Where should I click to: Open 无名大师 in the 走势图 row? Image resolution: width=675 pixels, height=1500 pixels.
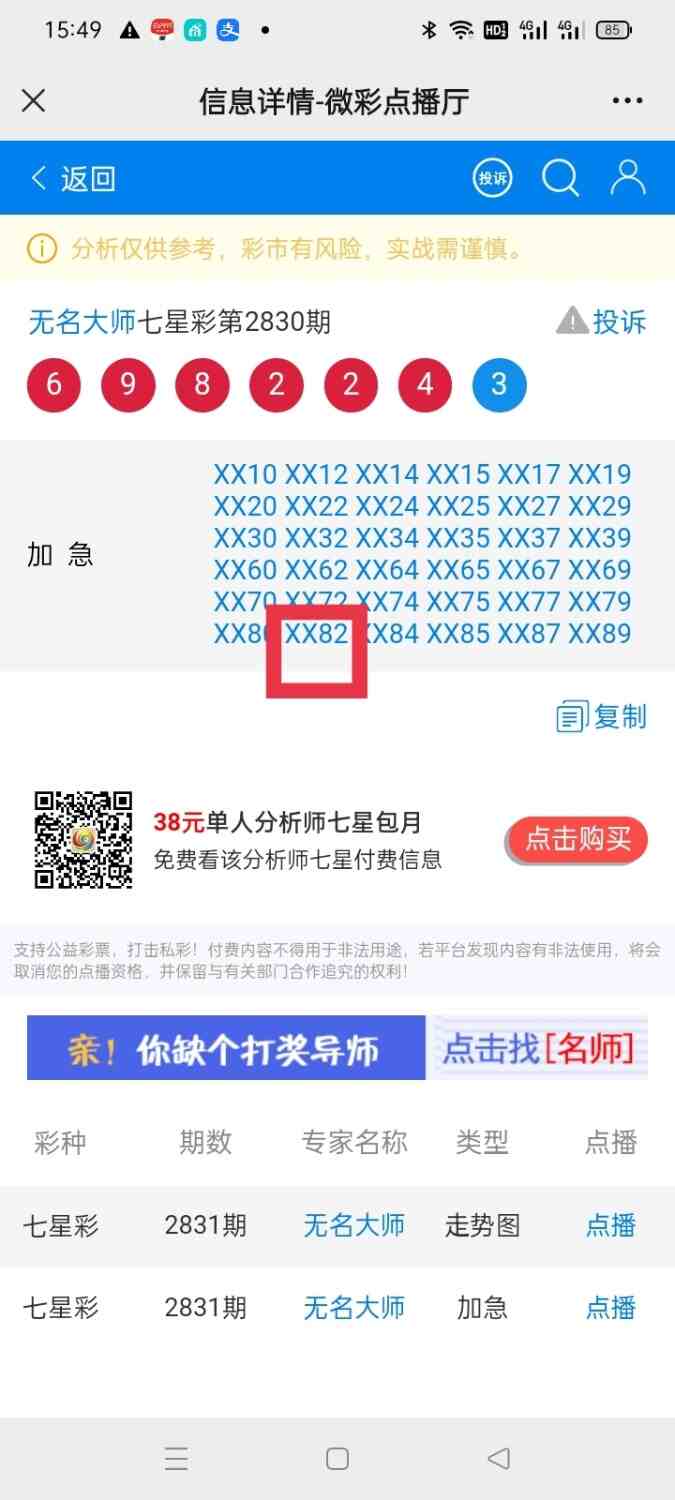point(354,1225)
